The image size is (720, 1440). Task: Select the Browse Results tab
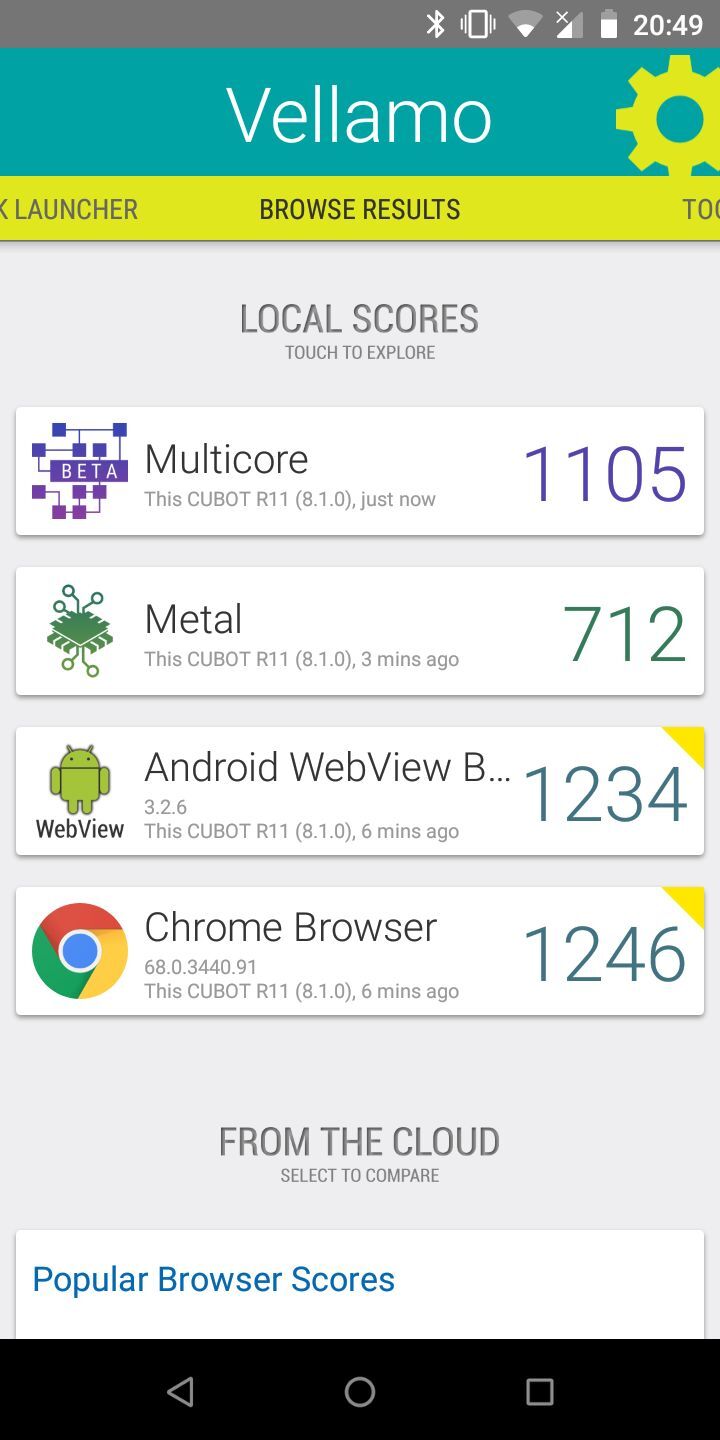point(360,209)
